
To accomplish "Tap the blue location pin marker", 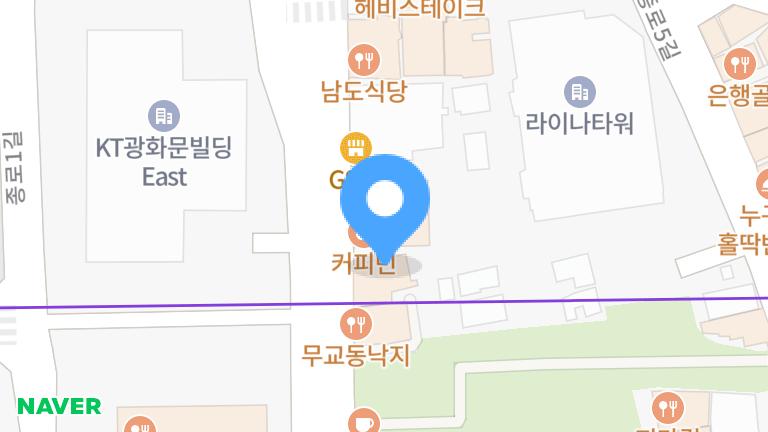I will point(385,200).
